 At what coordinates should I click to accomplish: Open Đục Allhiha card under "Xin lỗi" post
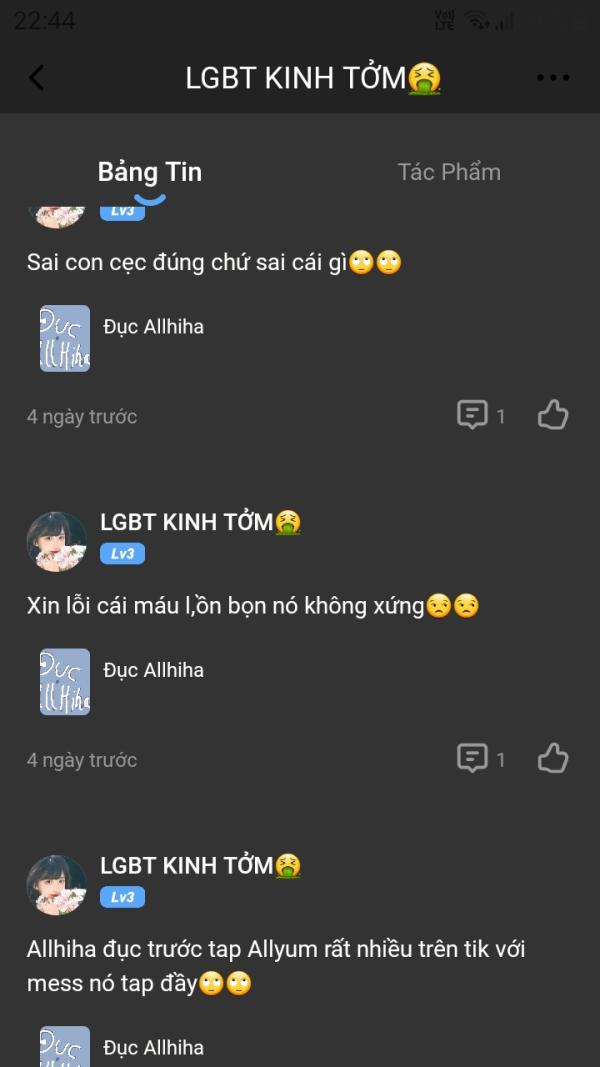122,682
